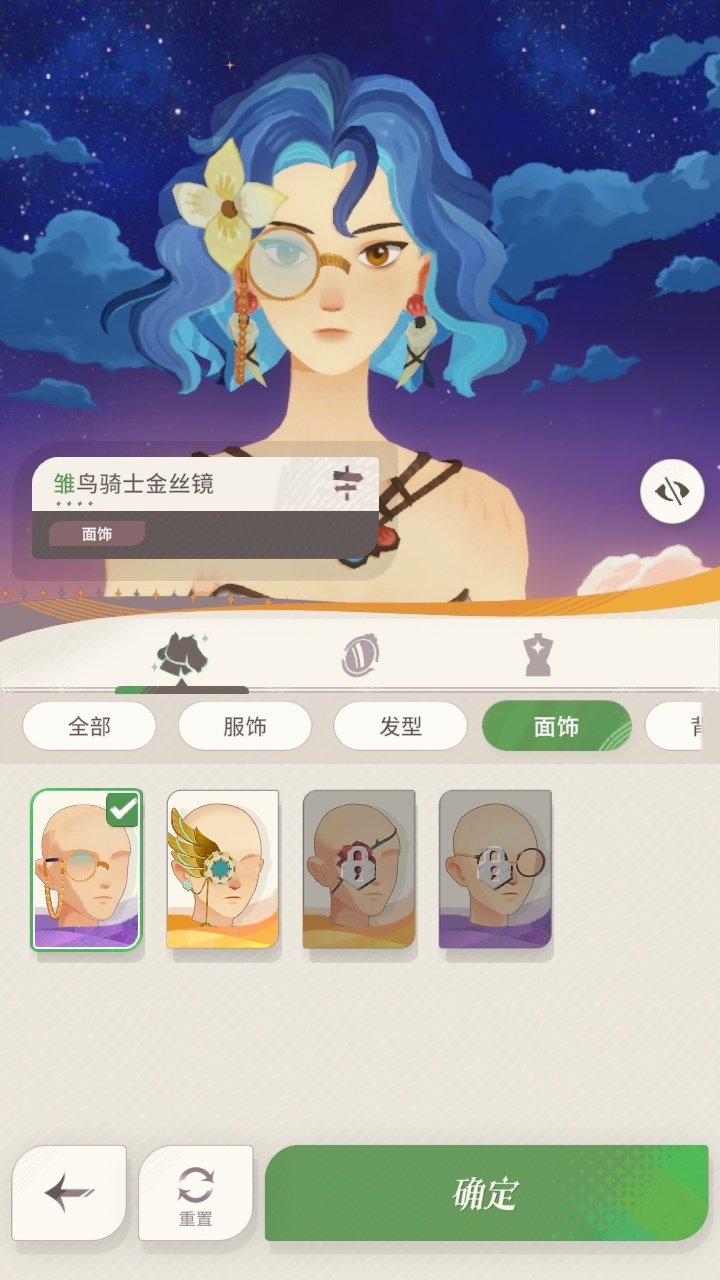Choose the selected gold-rimmed glasses face accessory
This screenshot has width=720, height=1280.
coord(86,869)
